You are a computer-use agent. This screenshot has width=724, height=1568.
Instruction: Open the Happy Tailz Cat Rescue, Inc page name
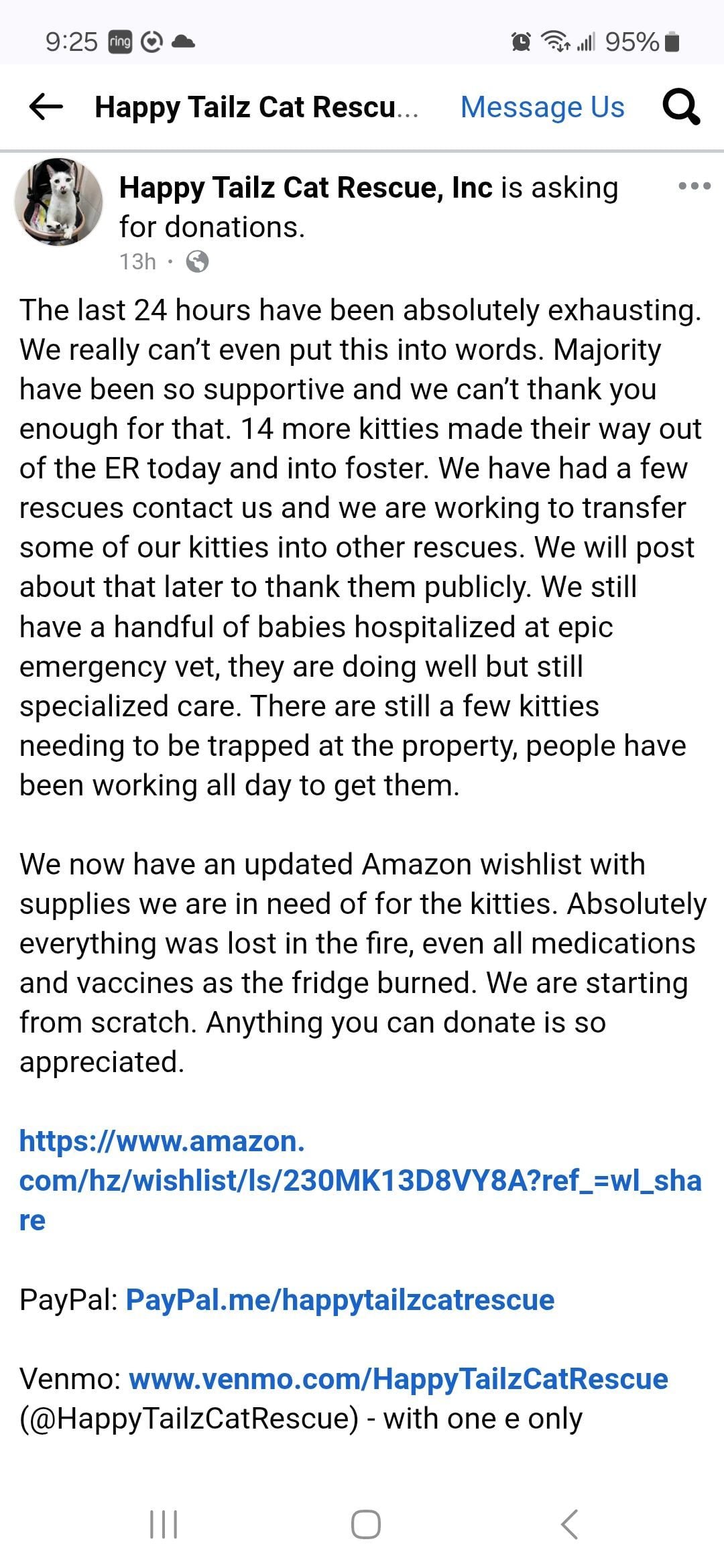coord(306,188)
